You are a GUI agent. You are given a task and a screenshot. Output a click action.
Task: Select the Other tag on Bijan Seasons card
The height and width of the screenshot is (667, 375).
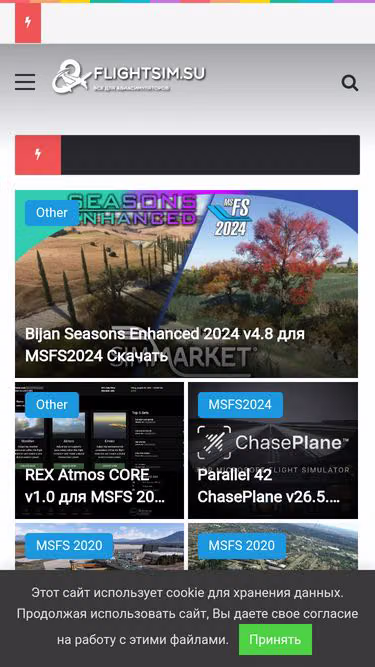(52, 213)
